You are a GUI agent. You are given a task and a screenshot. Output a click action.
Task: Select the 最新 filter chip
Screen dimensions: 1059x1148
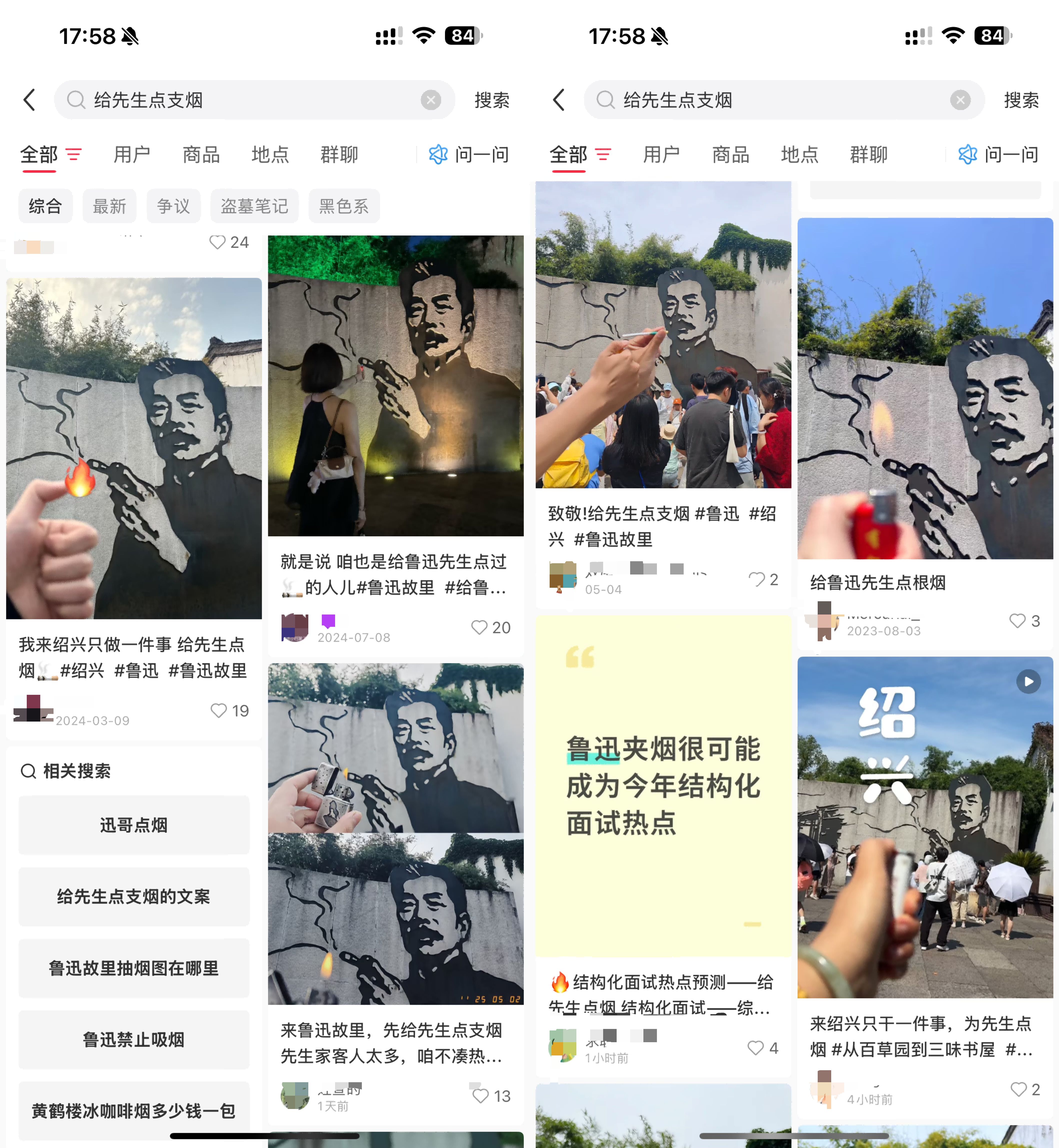tap(110, 206)
